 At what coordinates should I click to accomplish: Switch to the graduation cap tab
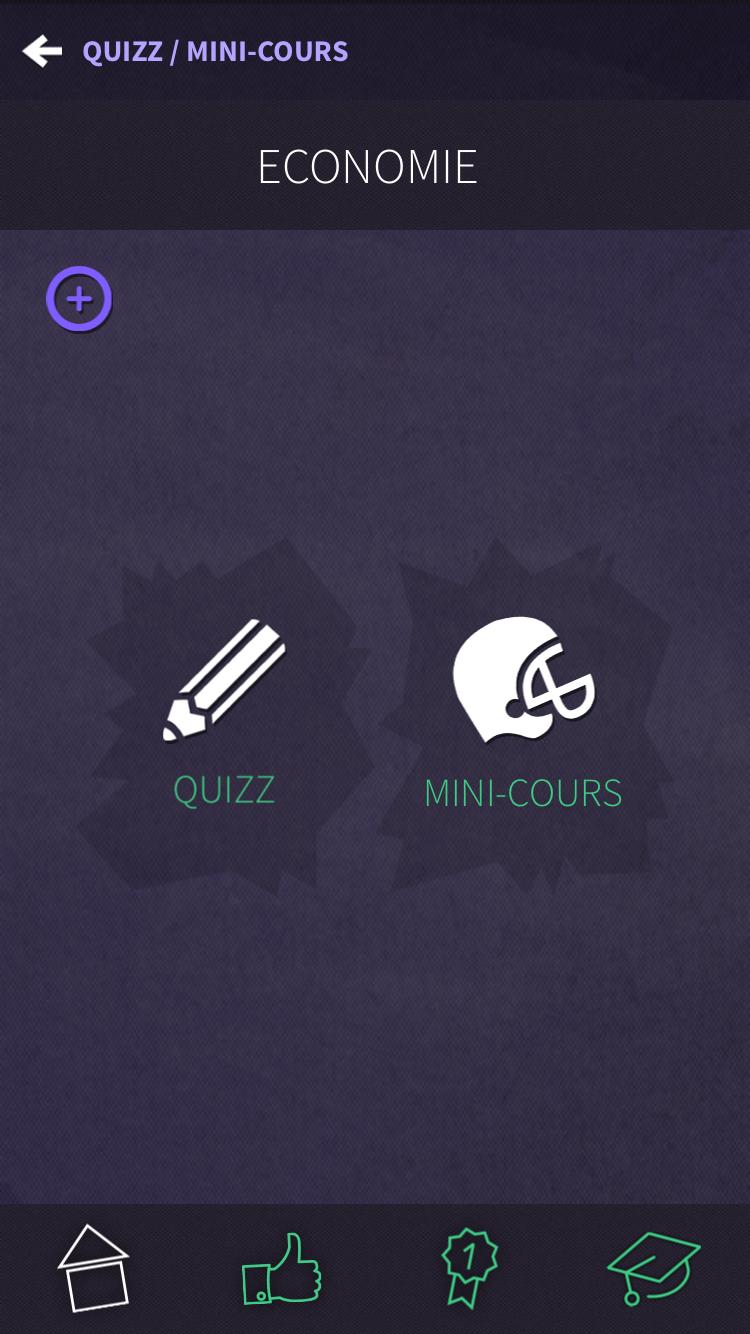coord(655,1268)
